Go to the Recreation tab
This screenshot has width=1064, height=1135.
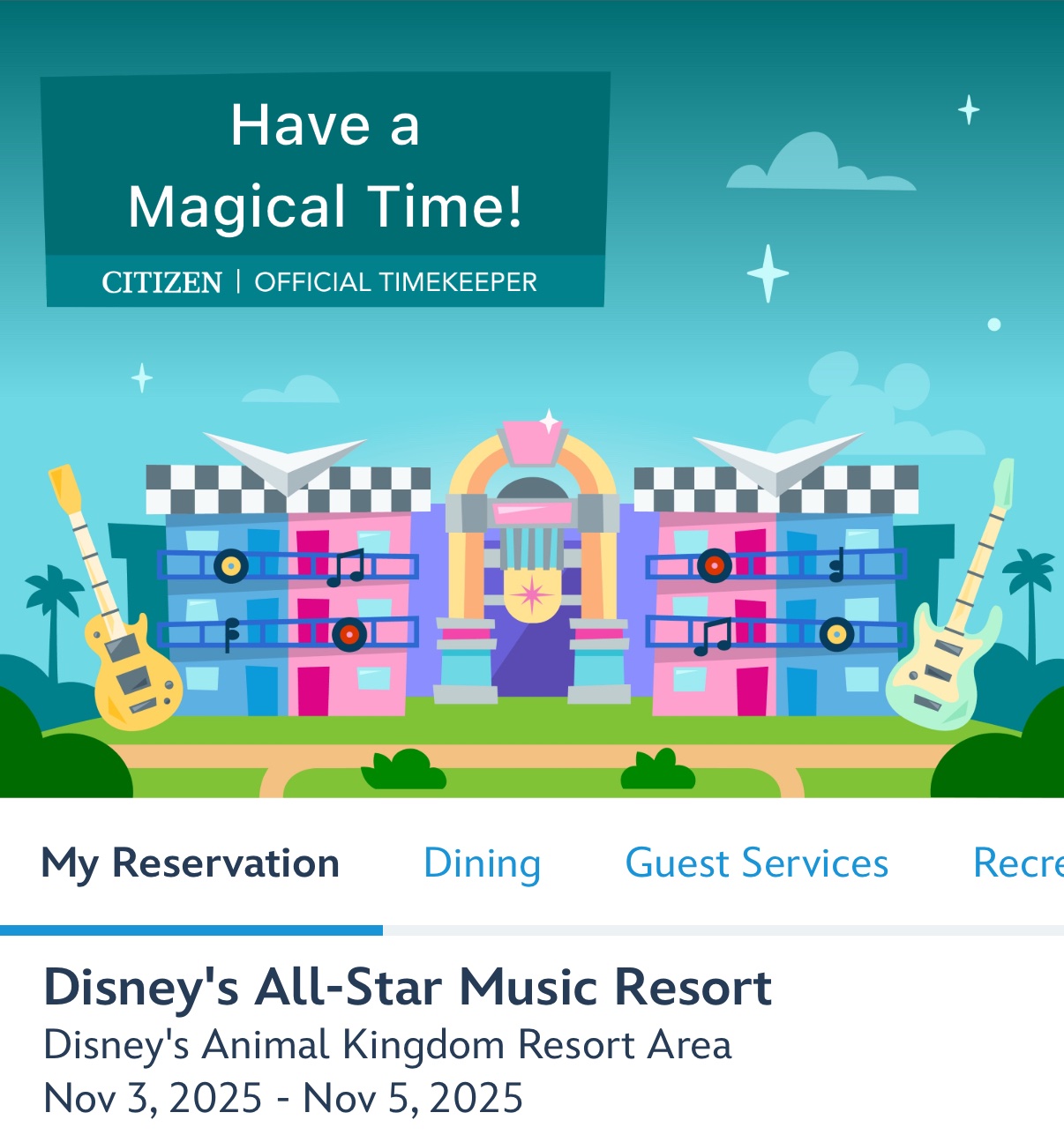click(1018, 863)
